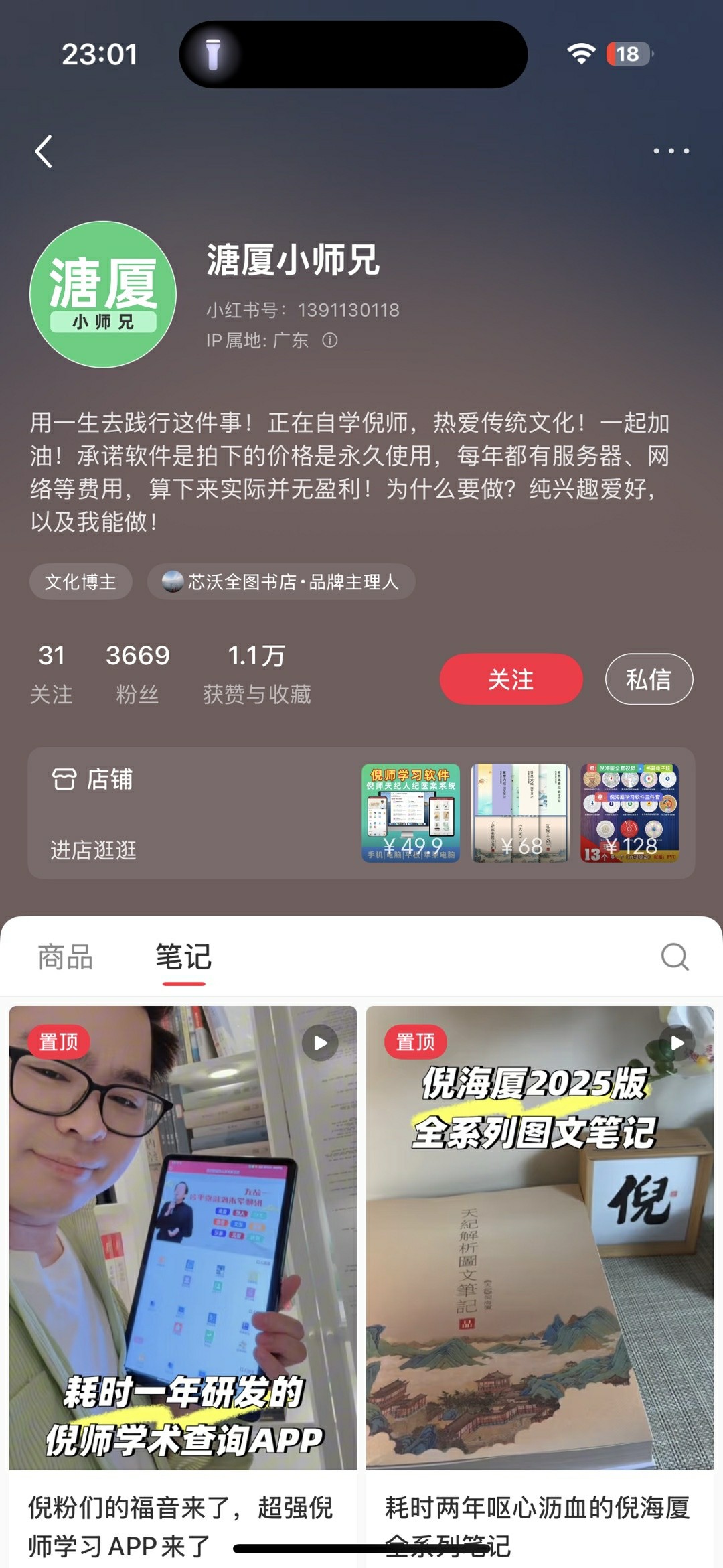
Task: Open the ¥68 book set product
Action: [x=520, y=812]
